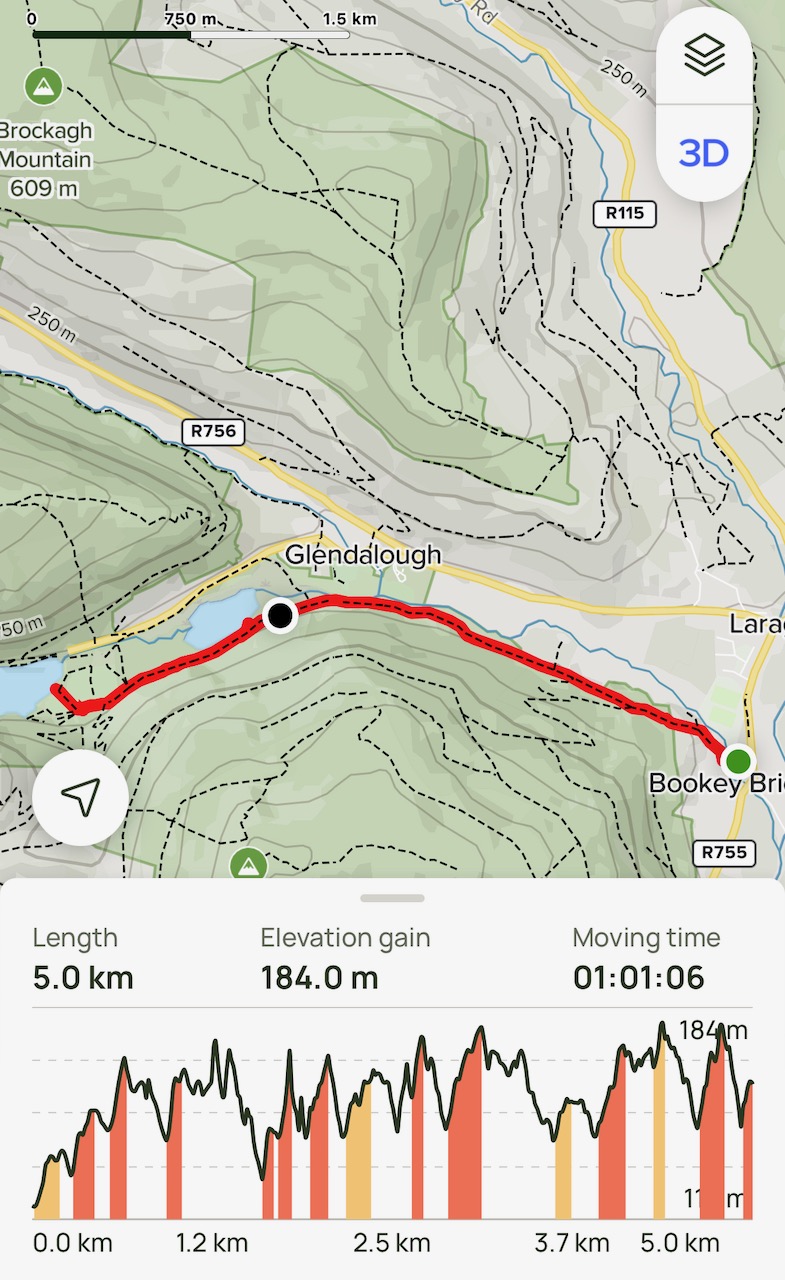The height and width of the screenshot is (1280, 785).
Task: Center map on my current location
Action: coord(80,797)
